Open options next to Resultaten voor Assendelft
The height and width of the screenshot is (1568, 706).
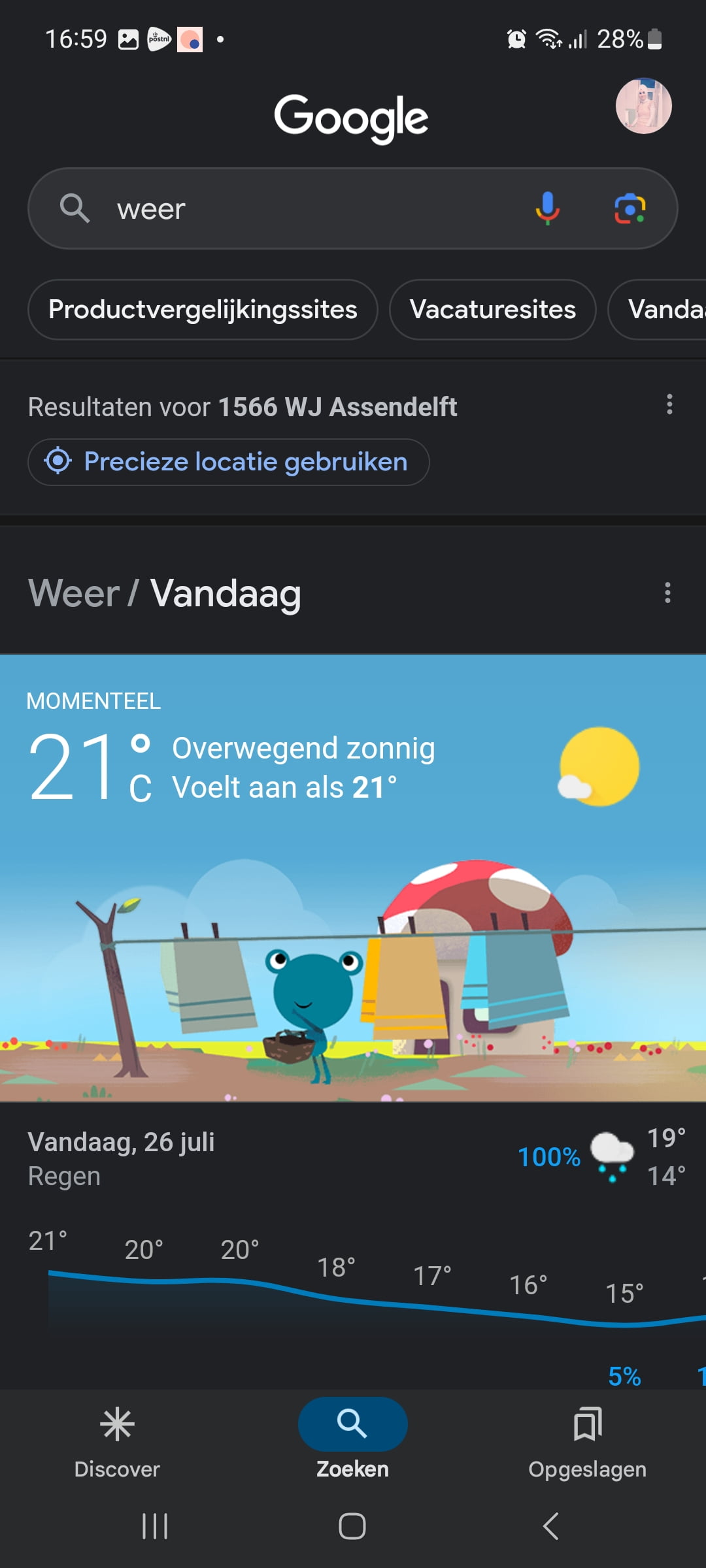[x=669, y=405]
